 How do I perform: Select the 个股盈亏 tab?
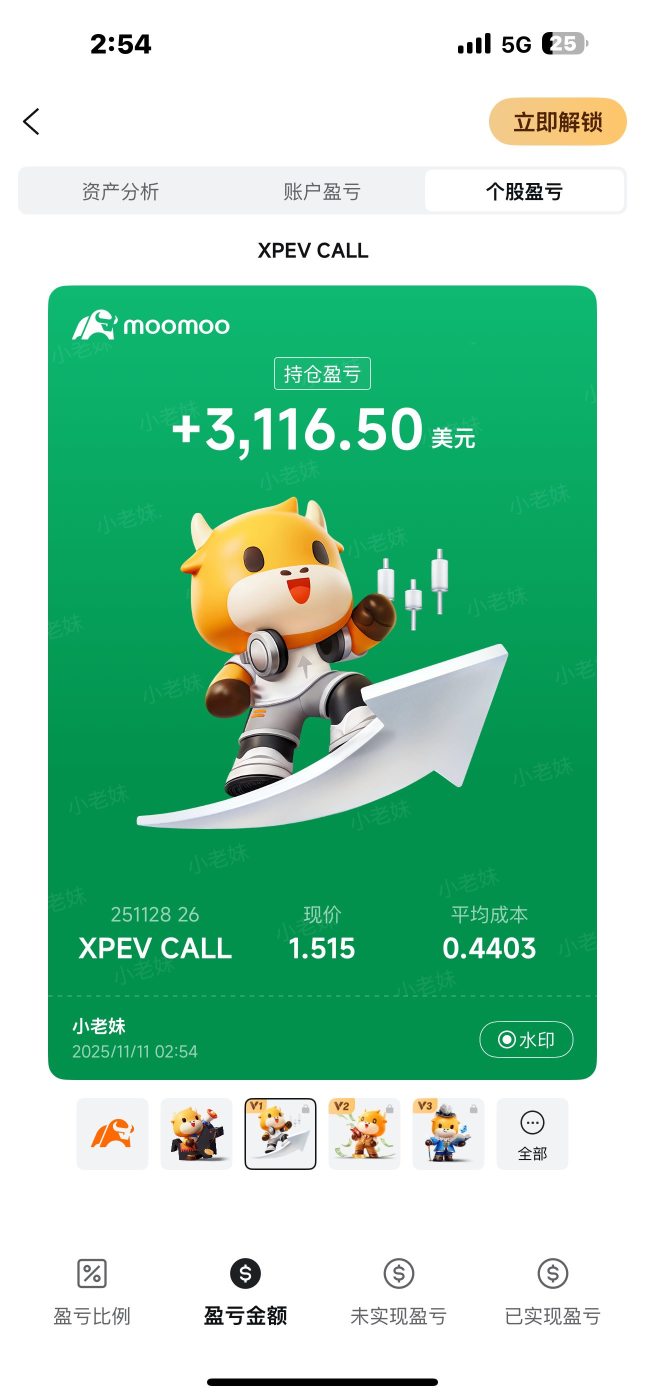tap(524, 191)
